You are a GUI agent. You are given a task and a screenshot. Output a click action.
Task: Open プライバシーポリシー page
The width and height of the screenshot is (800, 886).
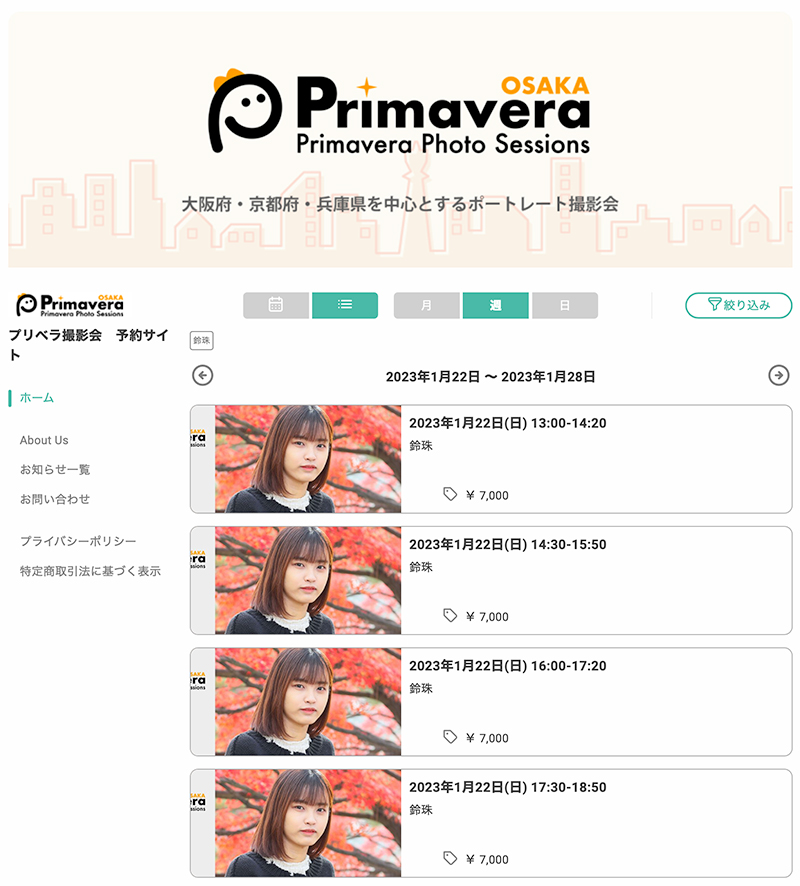78,541
